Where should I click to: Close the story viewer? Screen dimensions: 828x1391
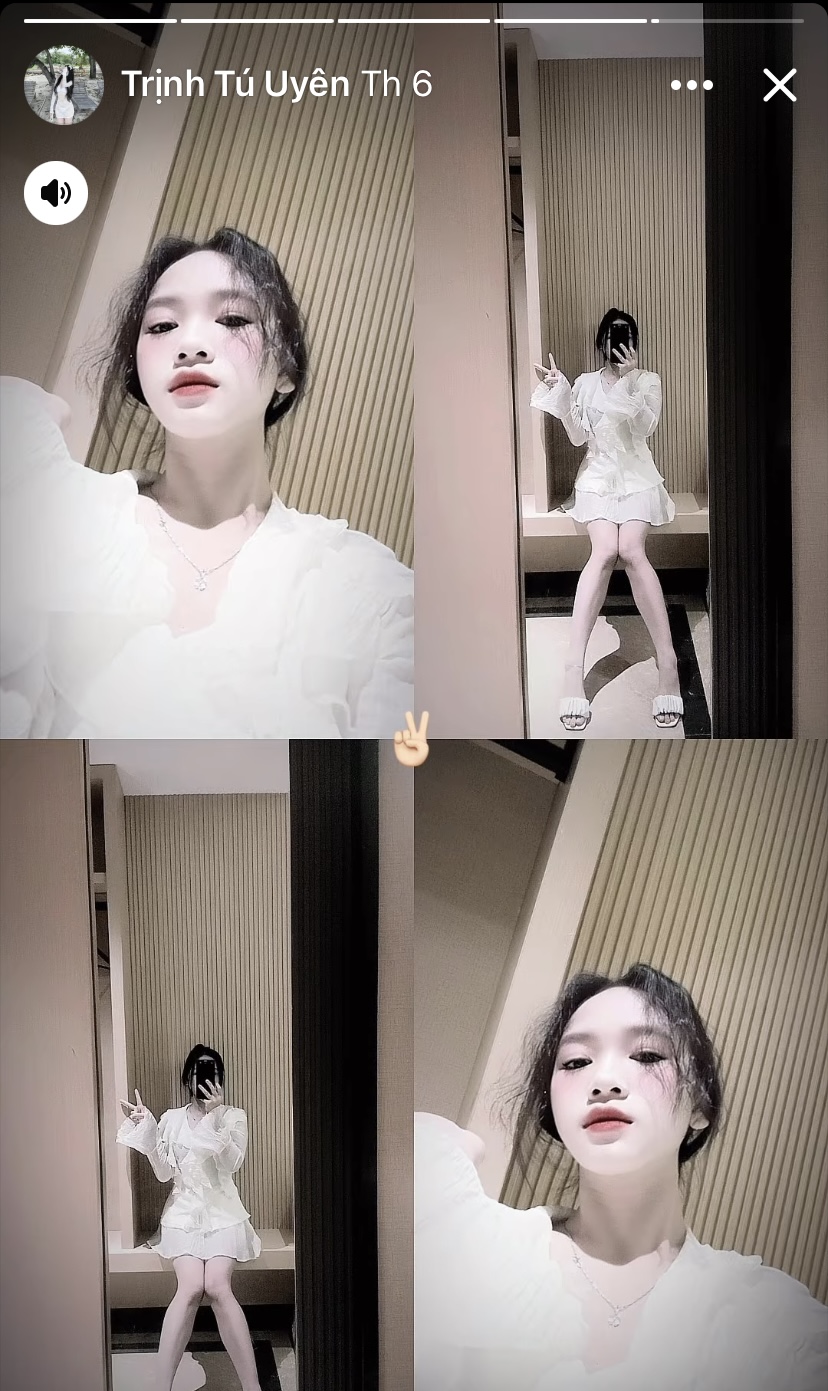click(x=779, y=85)
